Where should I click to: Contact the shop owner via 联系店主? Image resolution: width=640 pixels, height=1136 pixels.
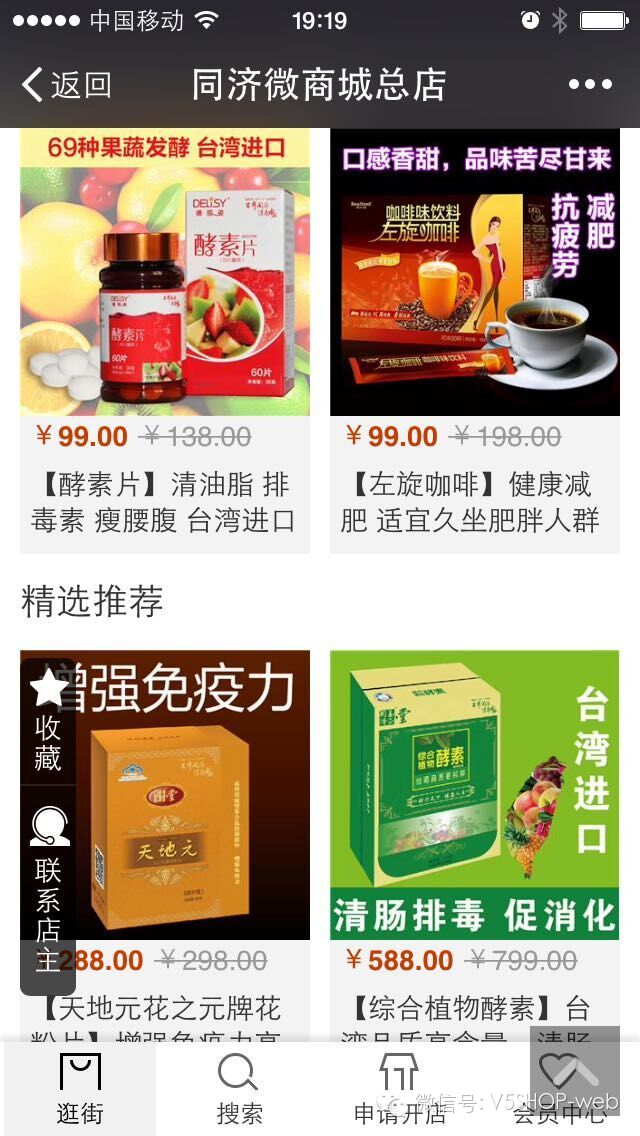point(48,890)
